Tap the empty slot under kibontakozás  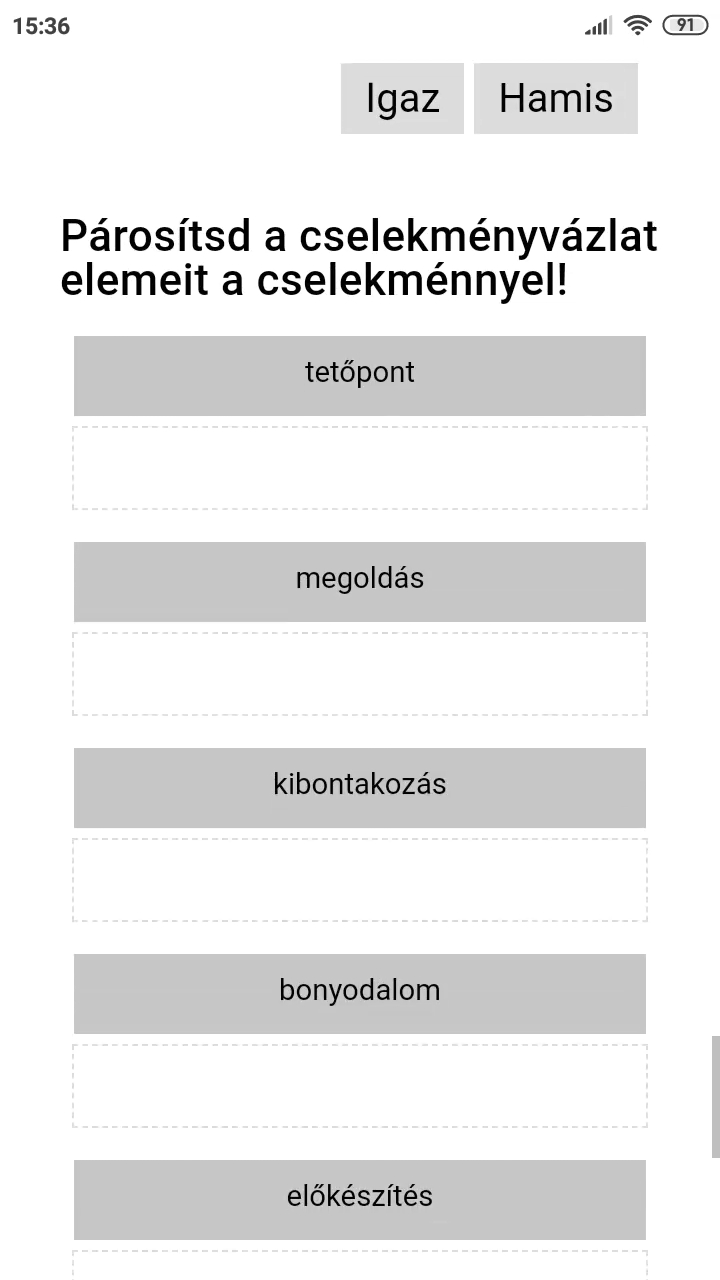point(360,880)
